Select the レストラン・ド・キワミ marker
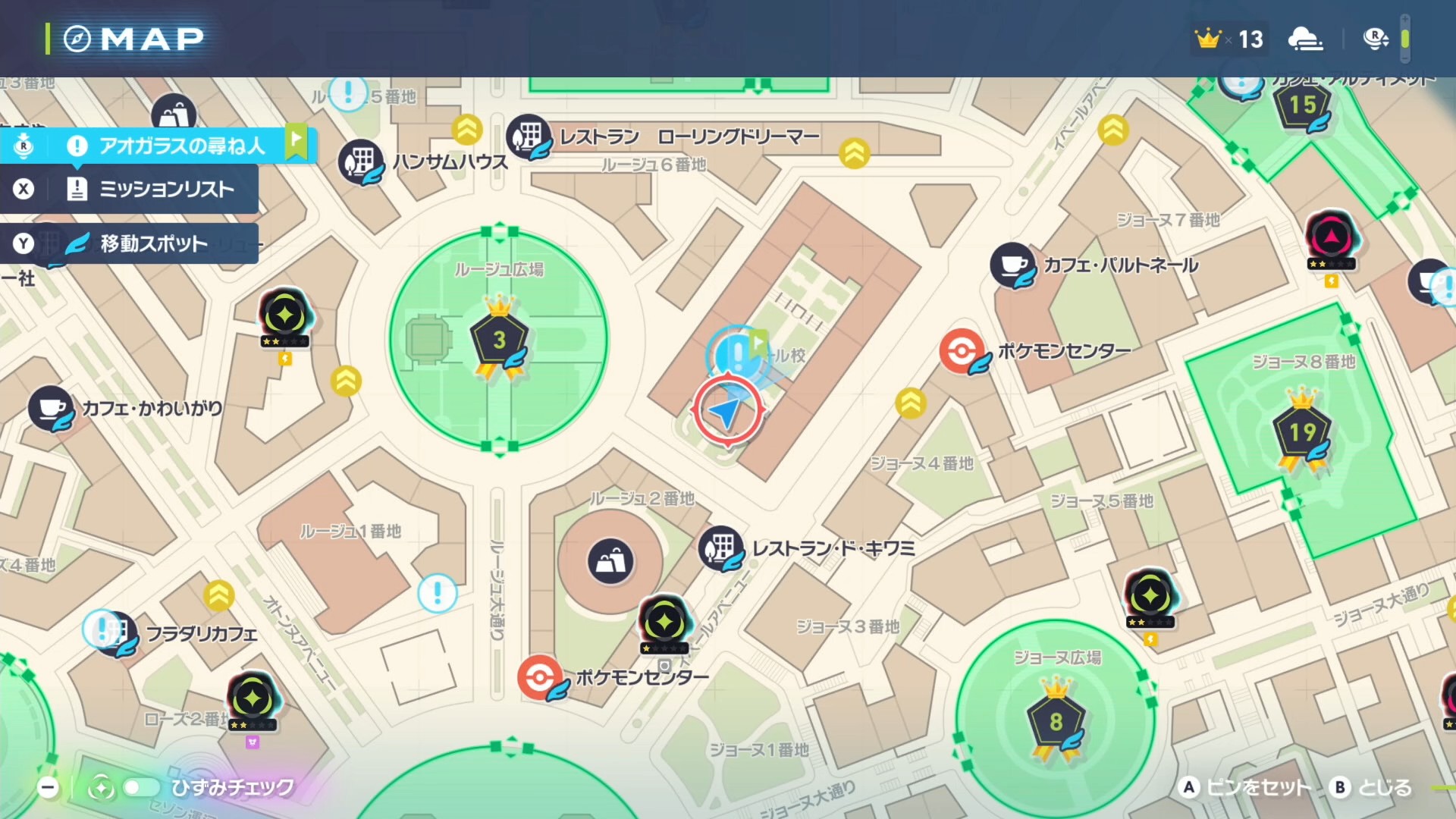 720,548
